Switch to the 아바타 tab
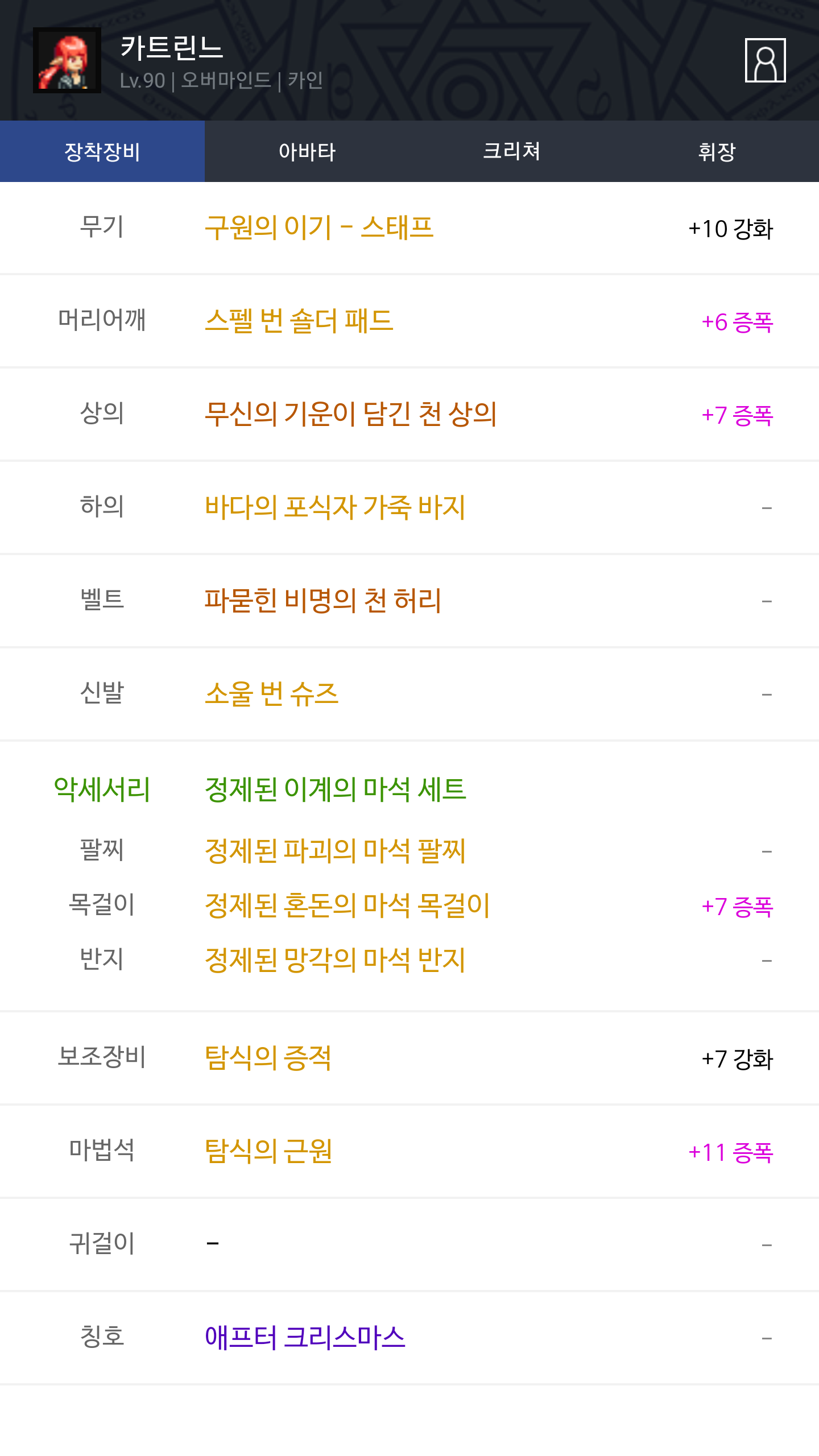819x1456 pixels. tap(307, 151)
